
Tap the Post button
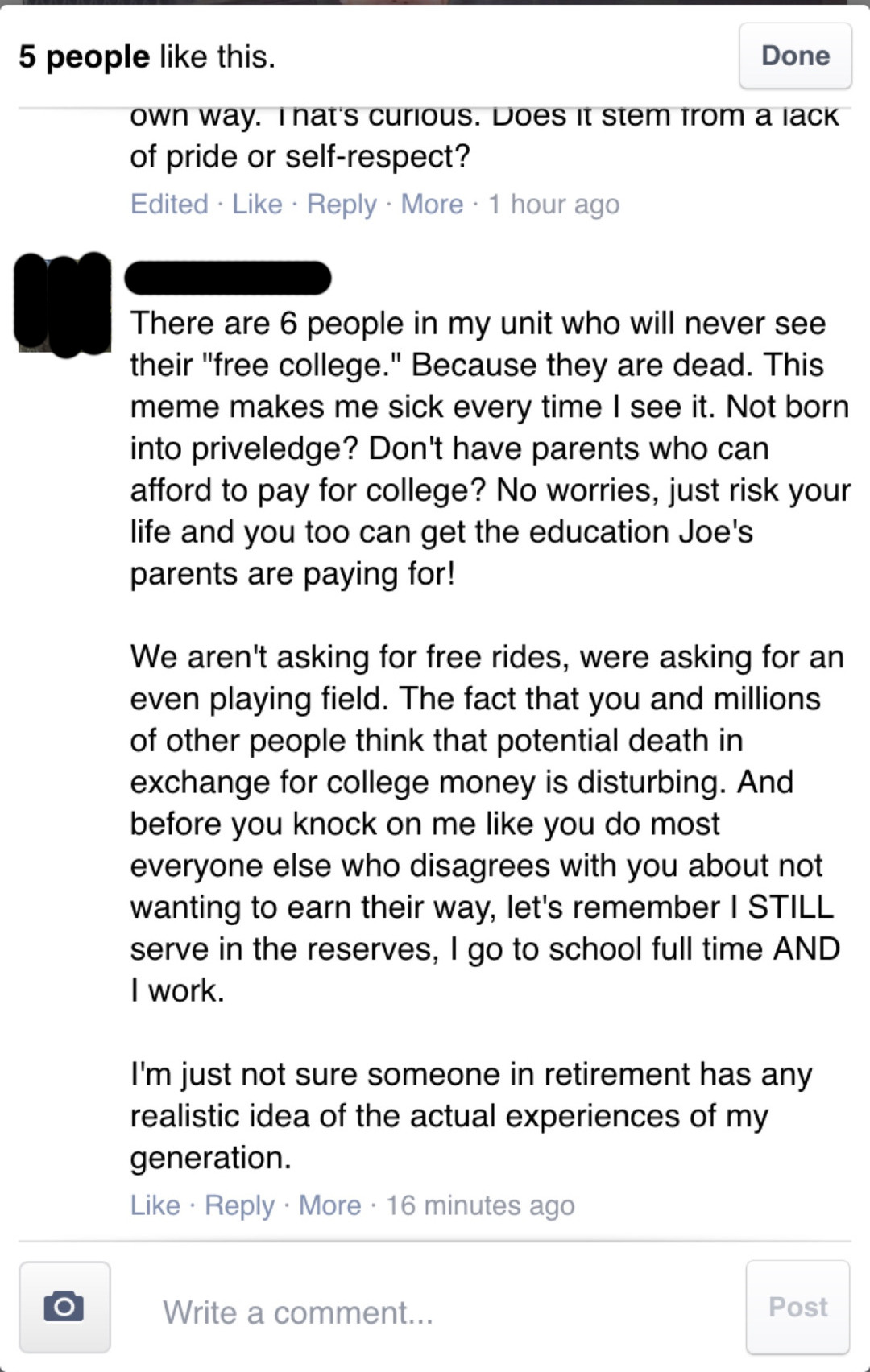797,1307
